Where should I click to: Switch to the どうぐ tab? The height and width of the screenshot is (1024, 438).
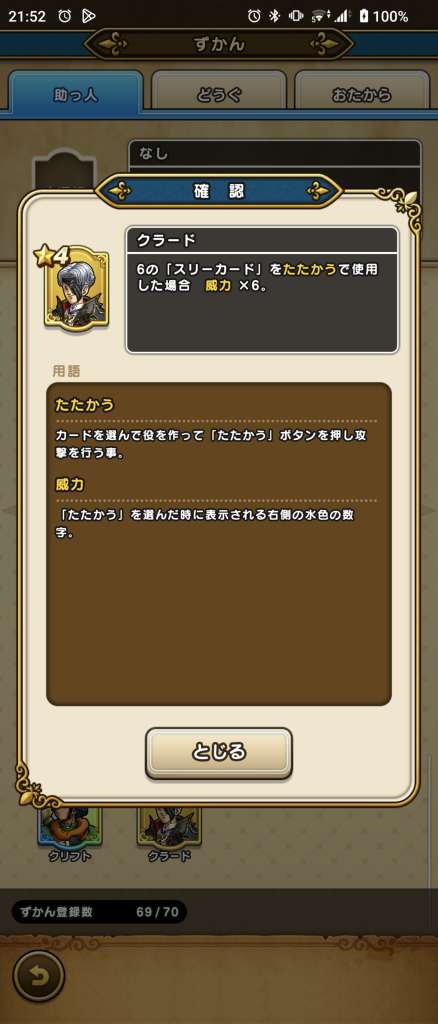[x=219, y=94]
